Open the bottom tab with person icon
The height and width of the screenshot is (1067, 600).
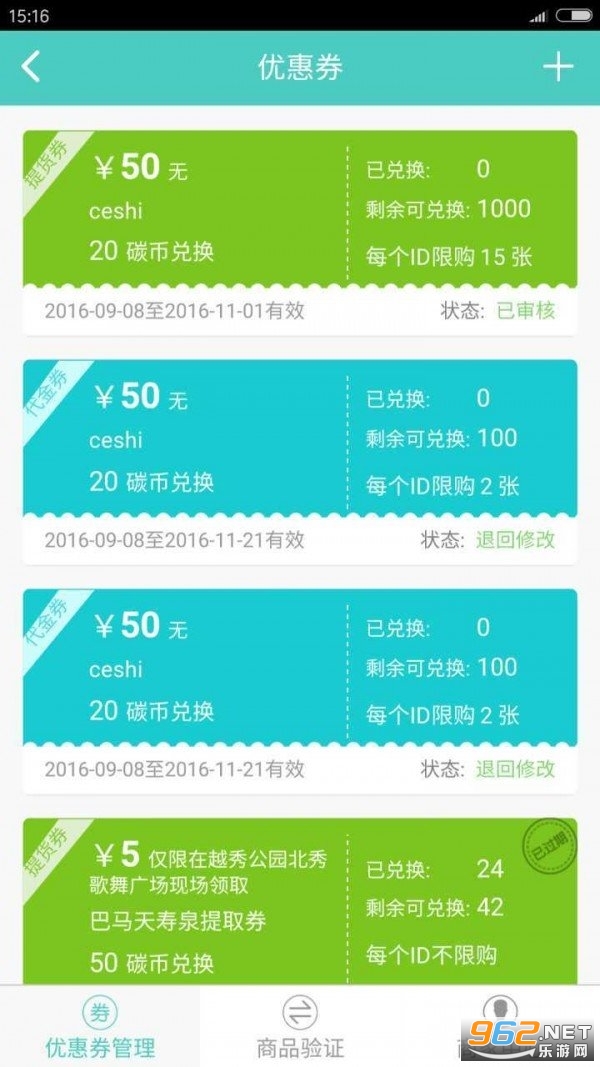point(500,1026)
